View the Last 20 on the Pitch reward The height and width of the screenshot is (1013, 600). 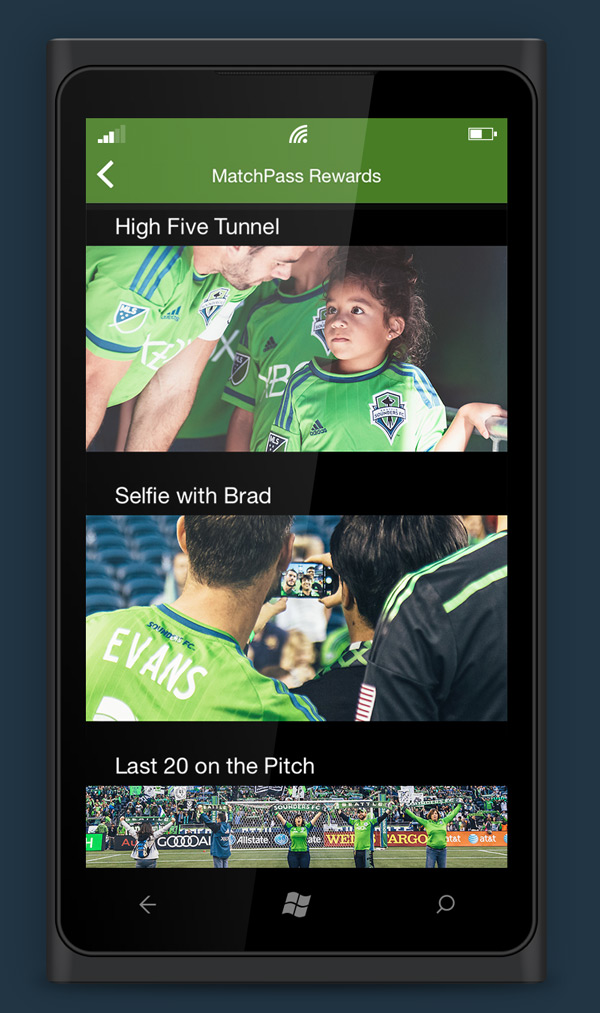tap(296, 826)
